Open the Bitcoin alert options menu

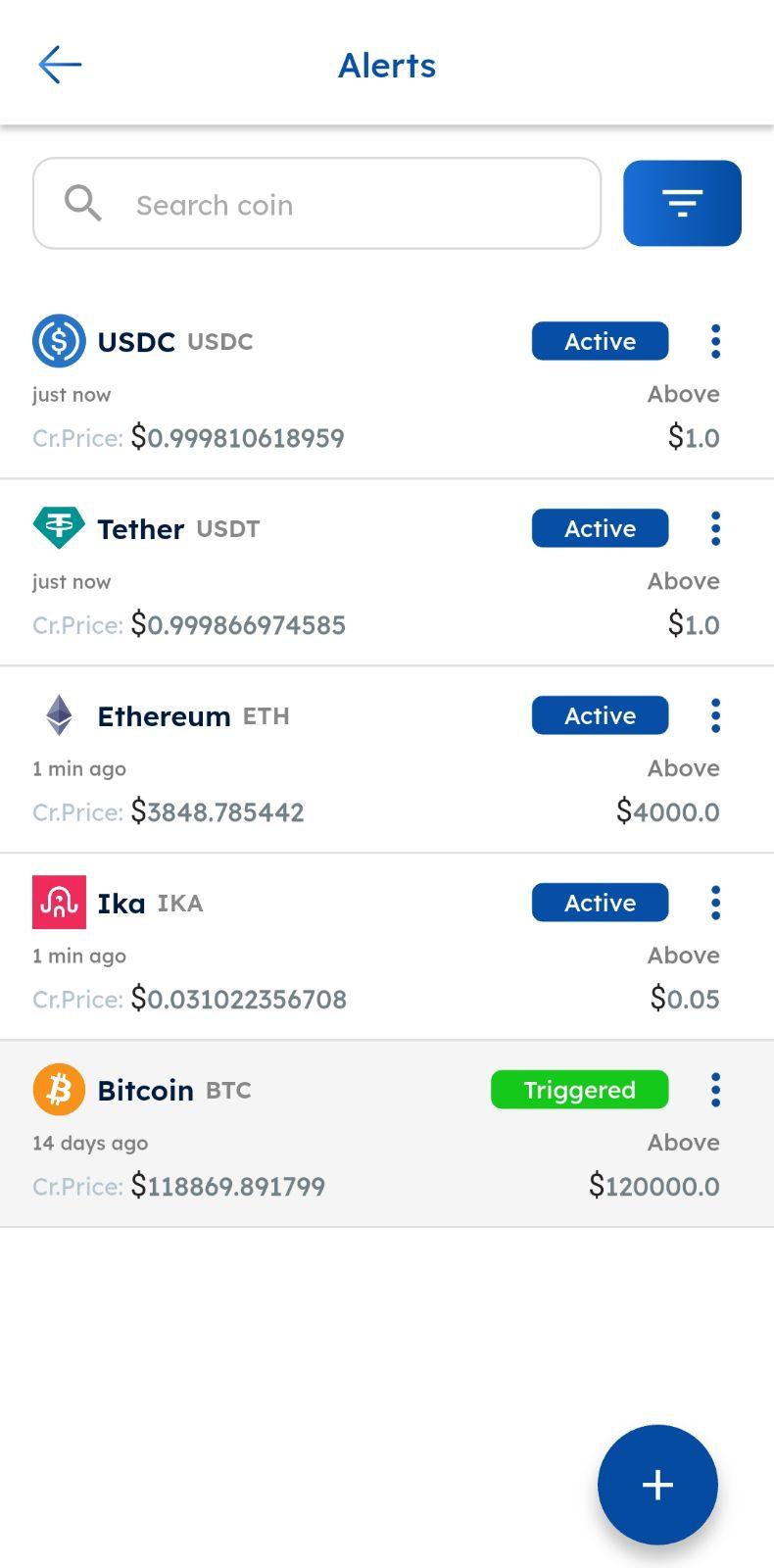715,1090
